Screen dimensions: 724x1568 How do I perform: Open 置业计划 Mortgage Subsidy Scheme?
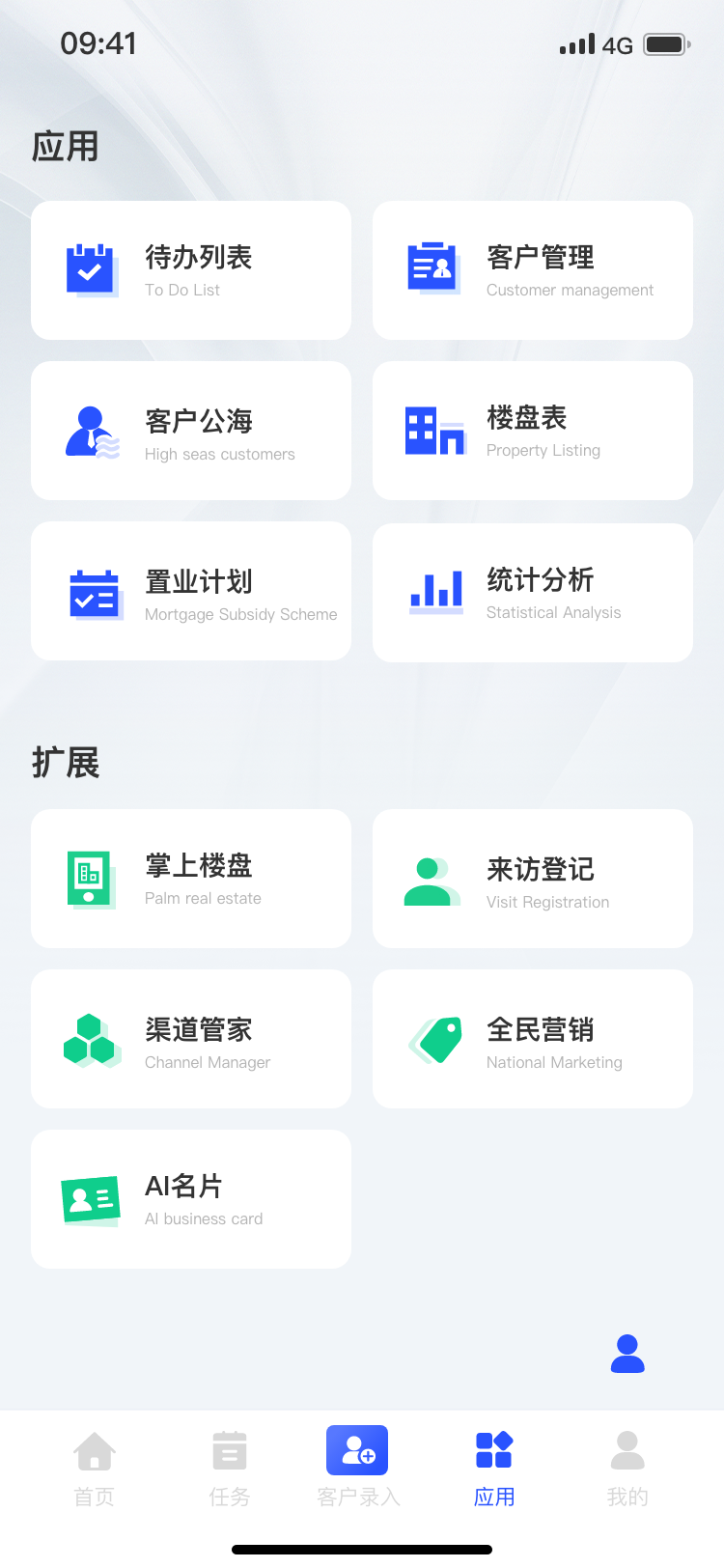click(x=191, y=591)
